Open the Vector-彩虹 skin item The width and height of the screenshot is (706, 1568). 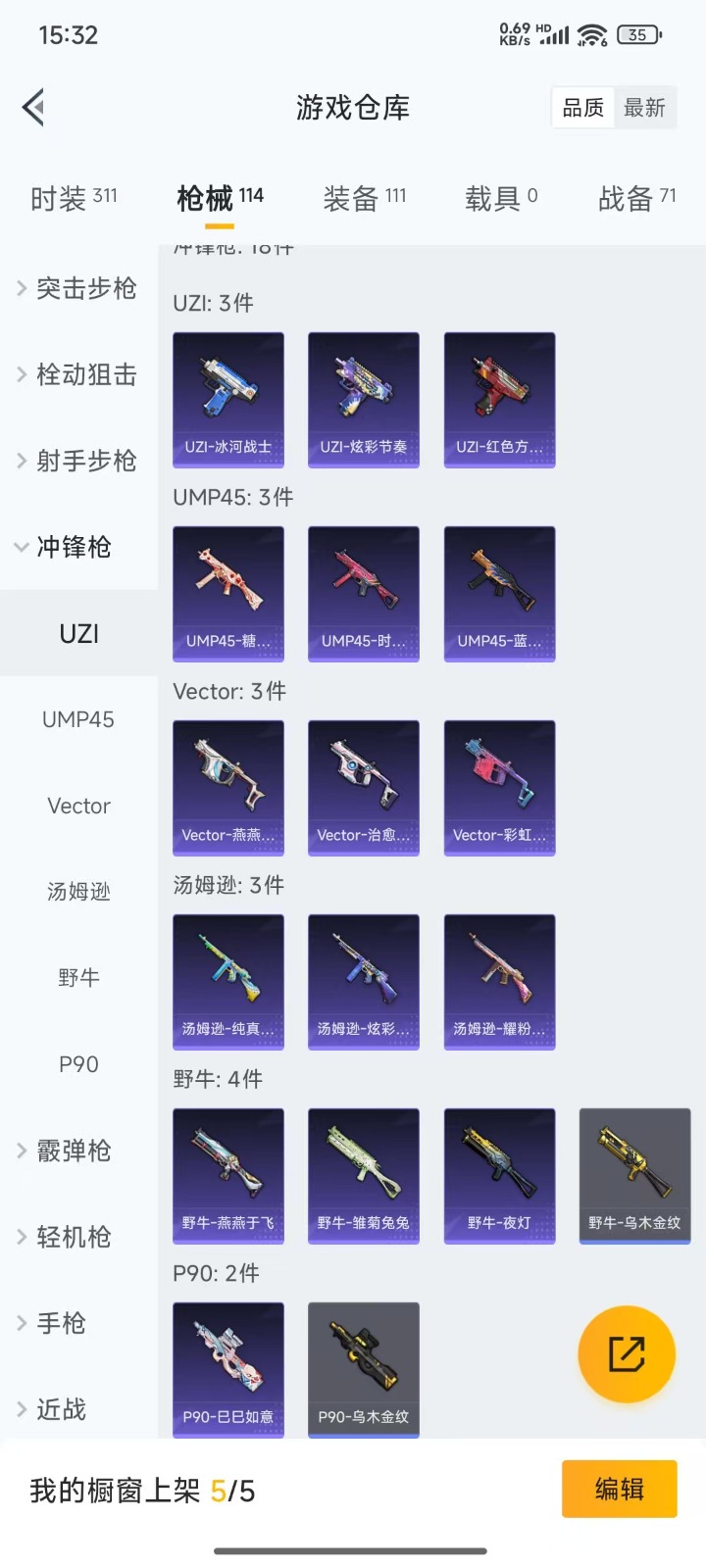pos(499,787)
